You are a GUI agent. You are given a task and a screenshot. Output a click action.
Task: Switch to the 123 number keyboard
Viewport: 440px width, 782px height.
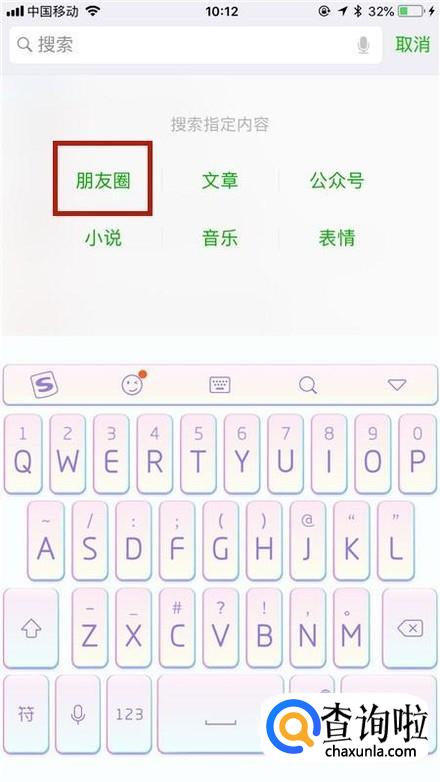(x=129, y=714)
